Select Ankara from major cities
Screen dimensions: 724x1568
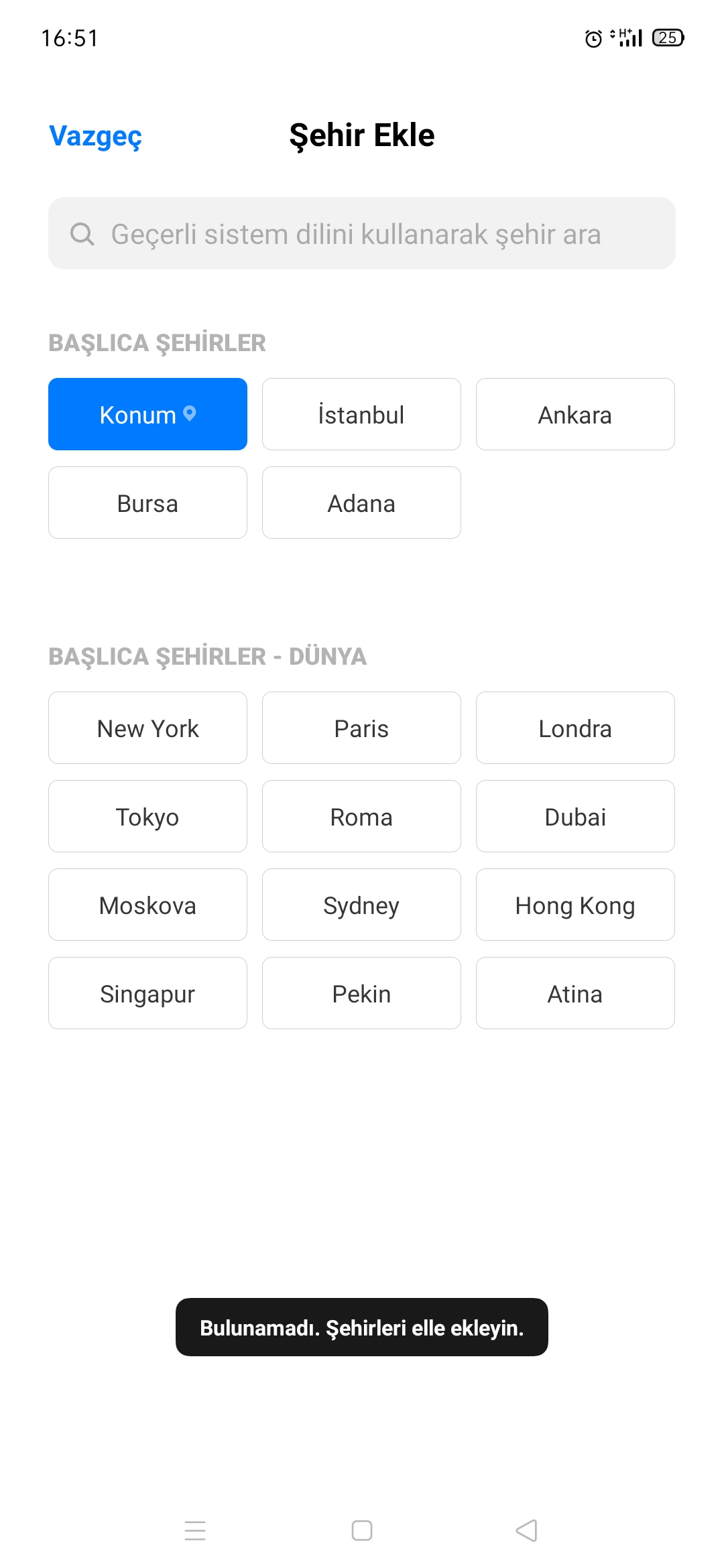pyautogui.click(x=575, y=414)
